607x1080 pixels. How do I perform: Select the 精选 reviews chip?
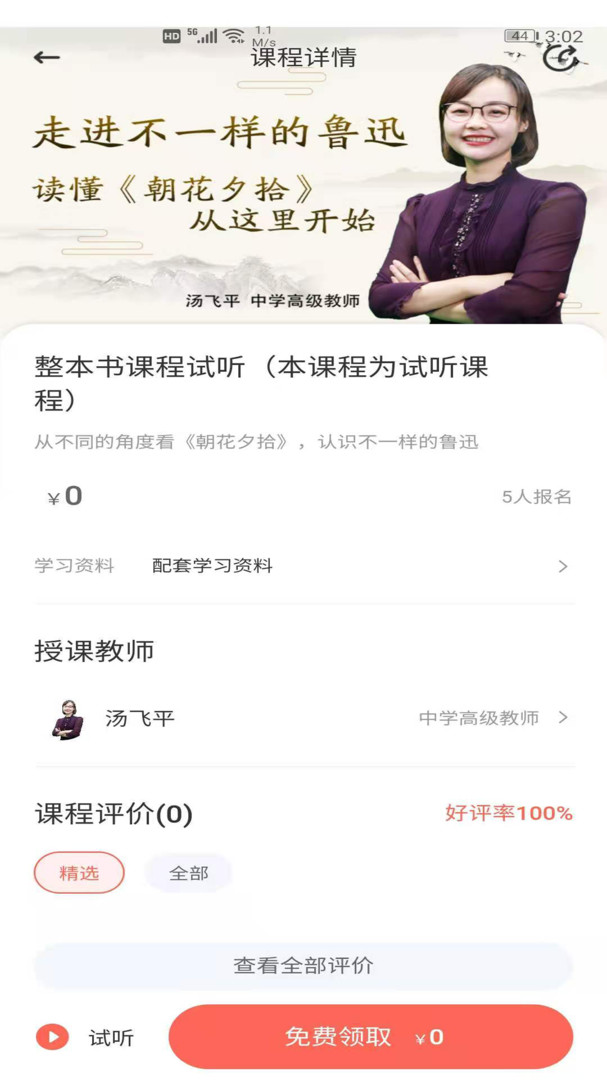pyautogui.click(x=79, y=873)
